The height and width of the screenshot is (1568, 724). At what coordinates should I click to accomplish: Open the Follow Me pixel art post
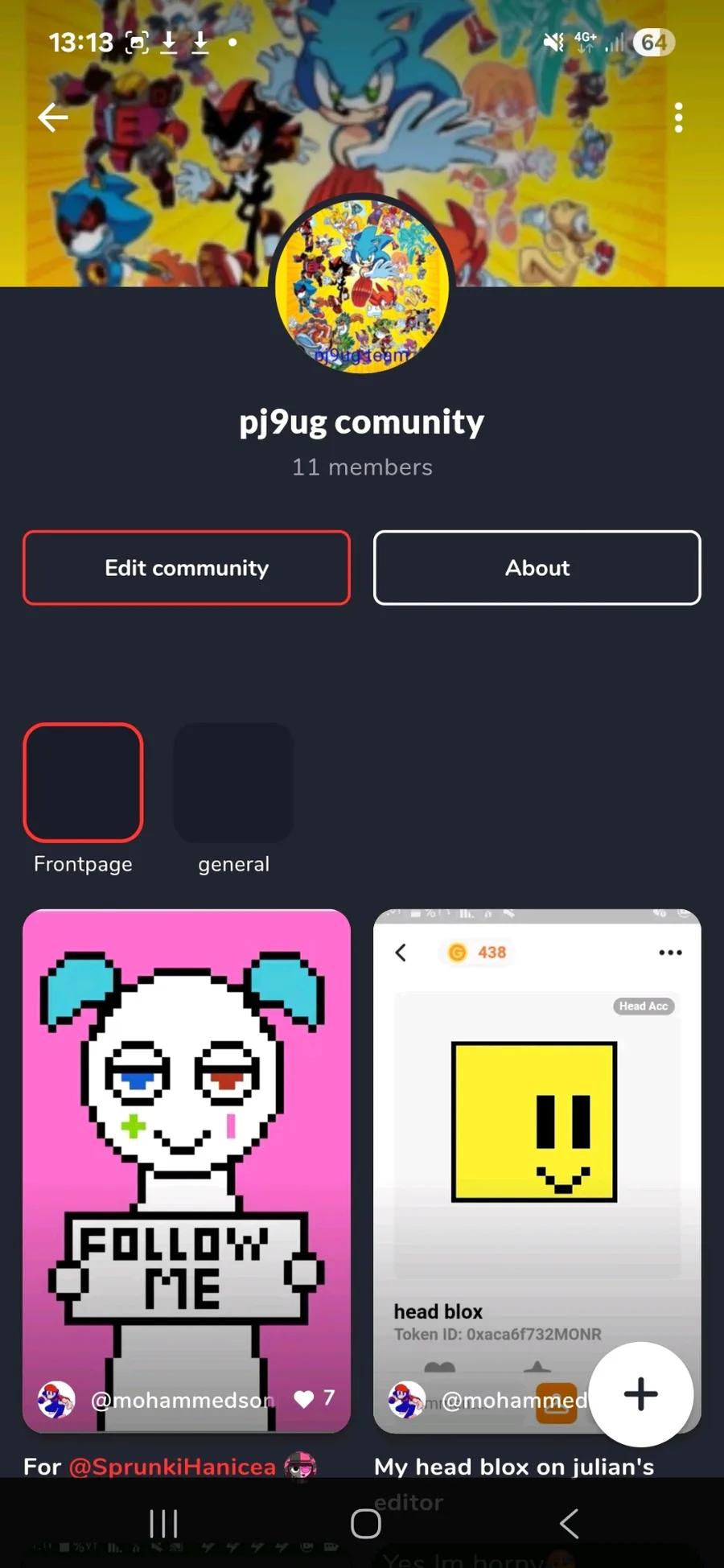187,1142
